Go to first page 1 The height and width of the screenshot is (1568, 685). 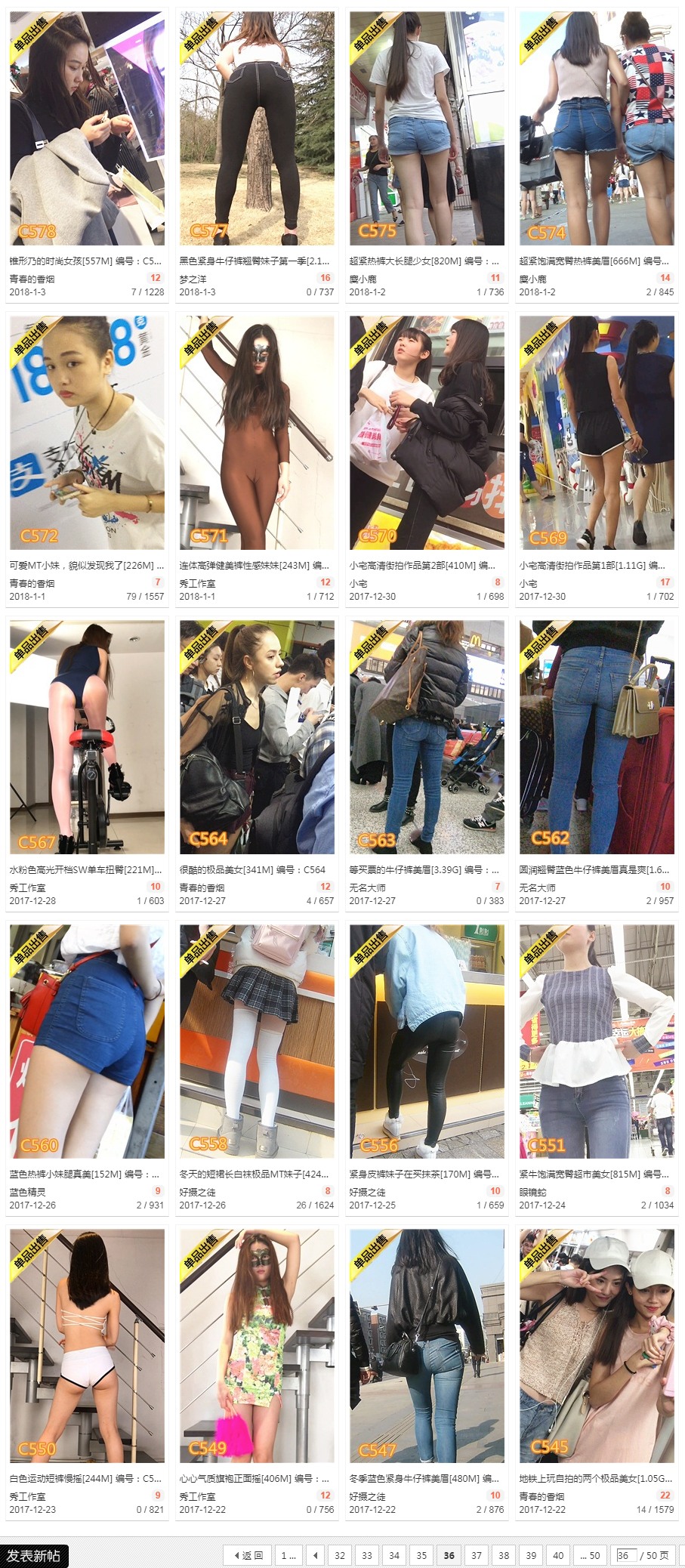289,1555
